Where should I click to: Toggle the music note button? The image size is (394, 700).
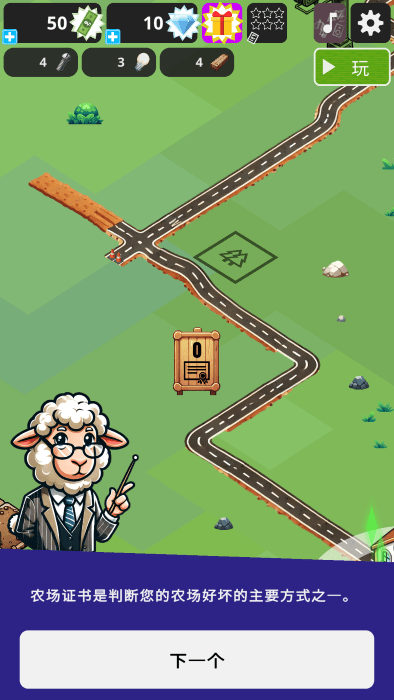pyautogui.click(x=330, y=23)
